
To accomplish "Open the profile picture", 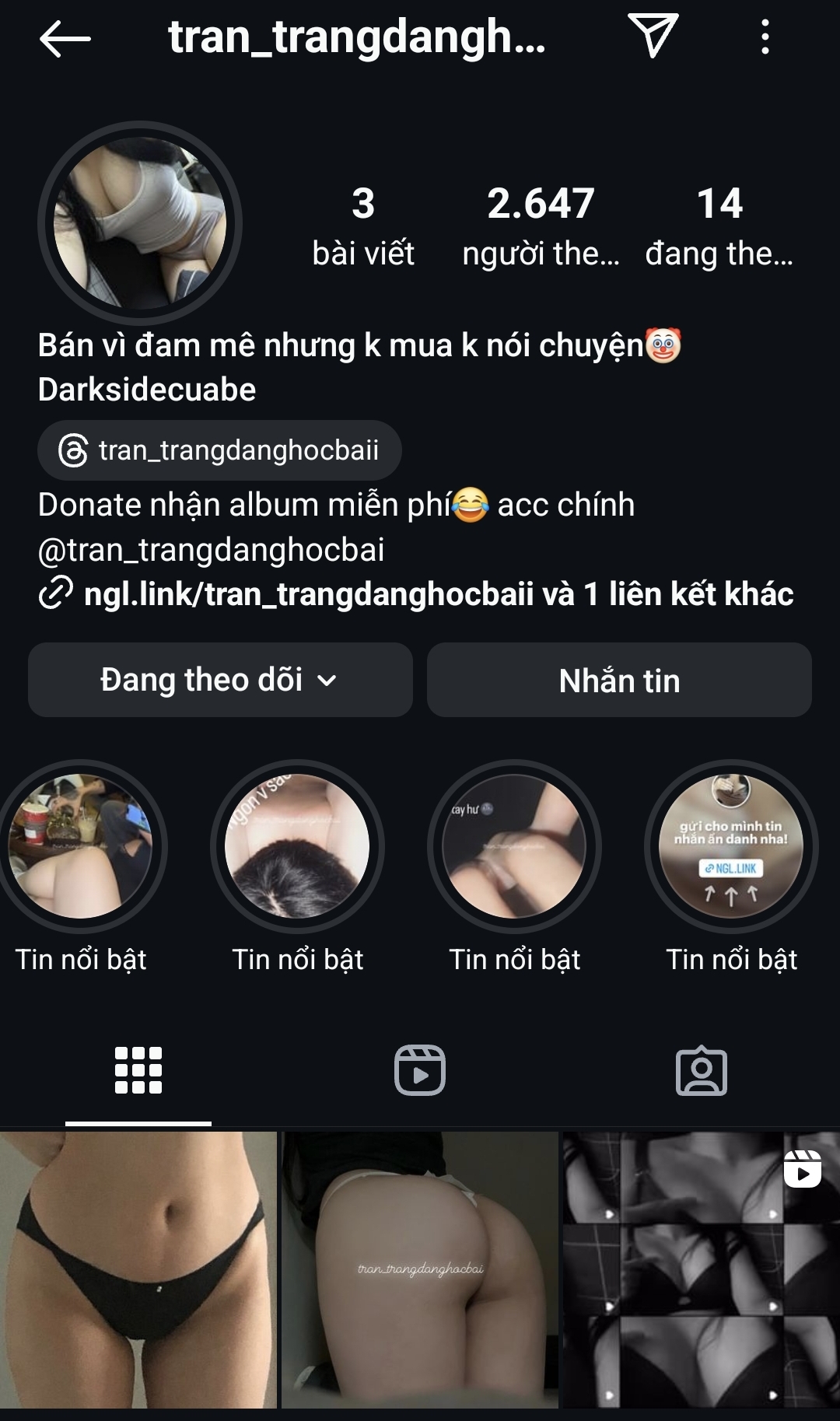I will (140, 223).
